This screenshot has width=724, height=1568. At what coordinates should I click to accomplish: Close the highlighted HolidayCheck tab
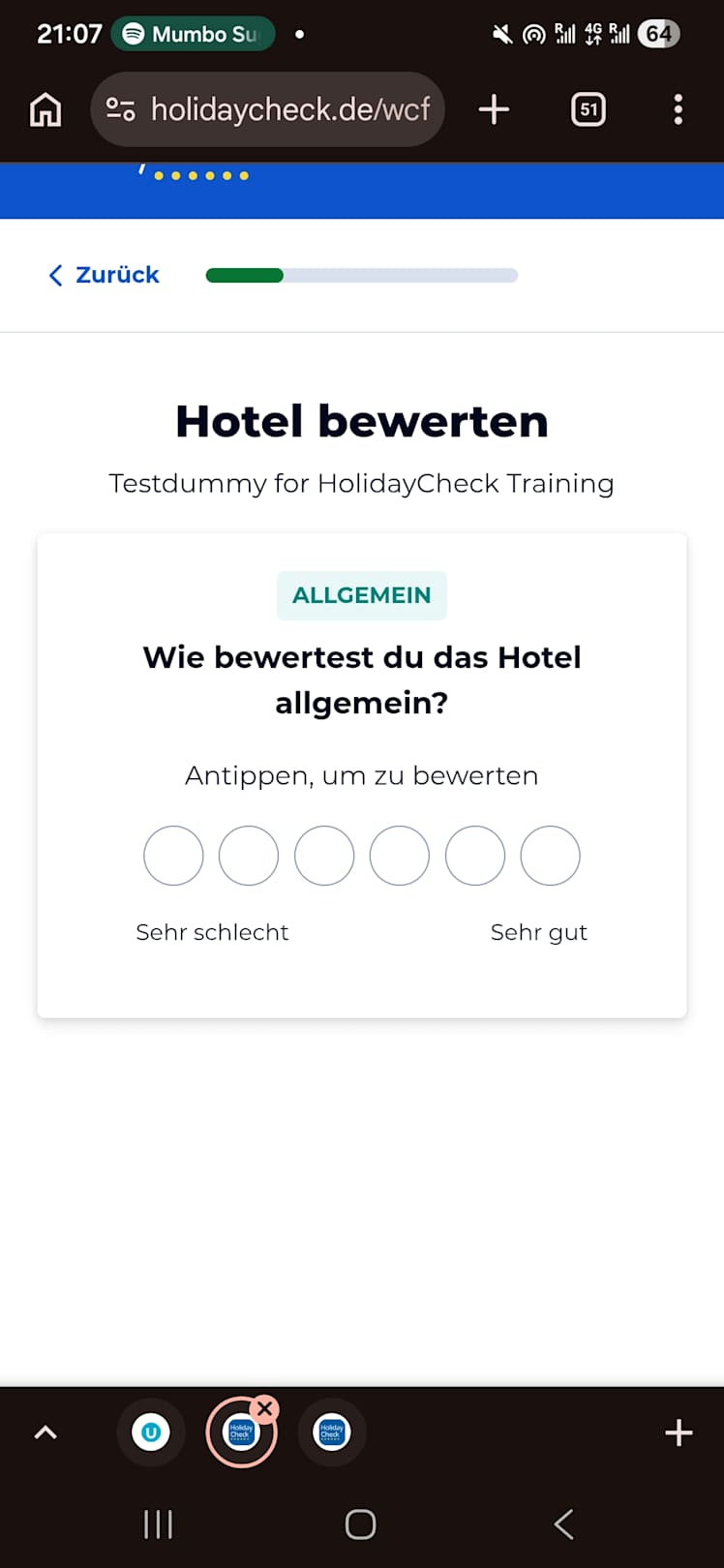(x=264, y=1408)
